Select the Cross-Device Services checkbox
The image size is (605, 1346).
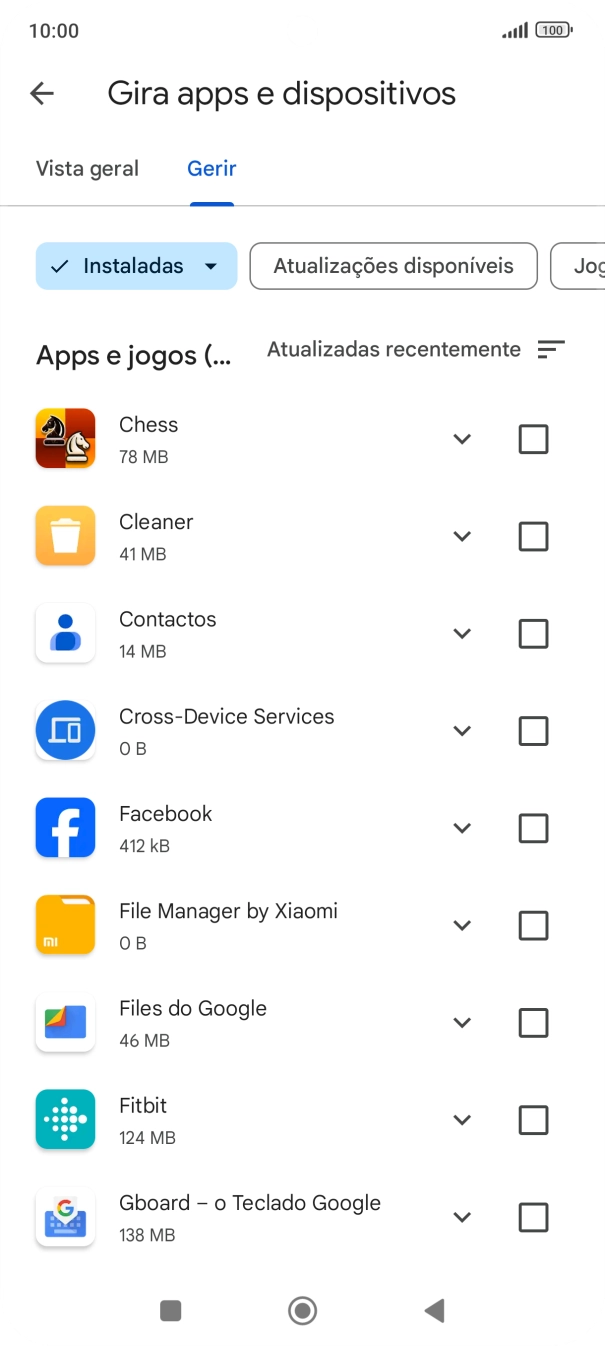click(x=533, y=731)
